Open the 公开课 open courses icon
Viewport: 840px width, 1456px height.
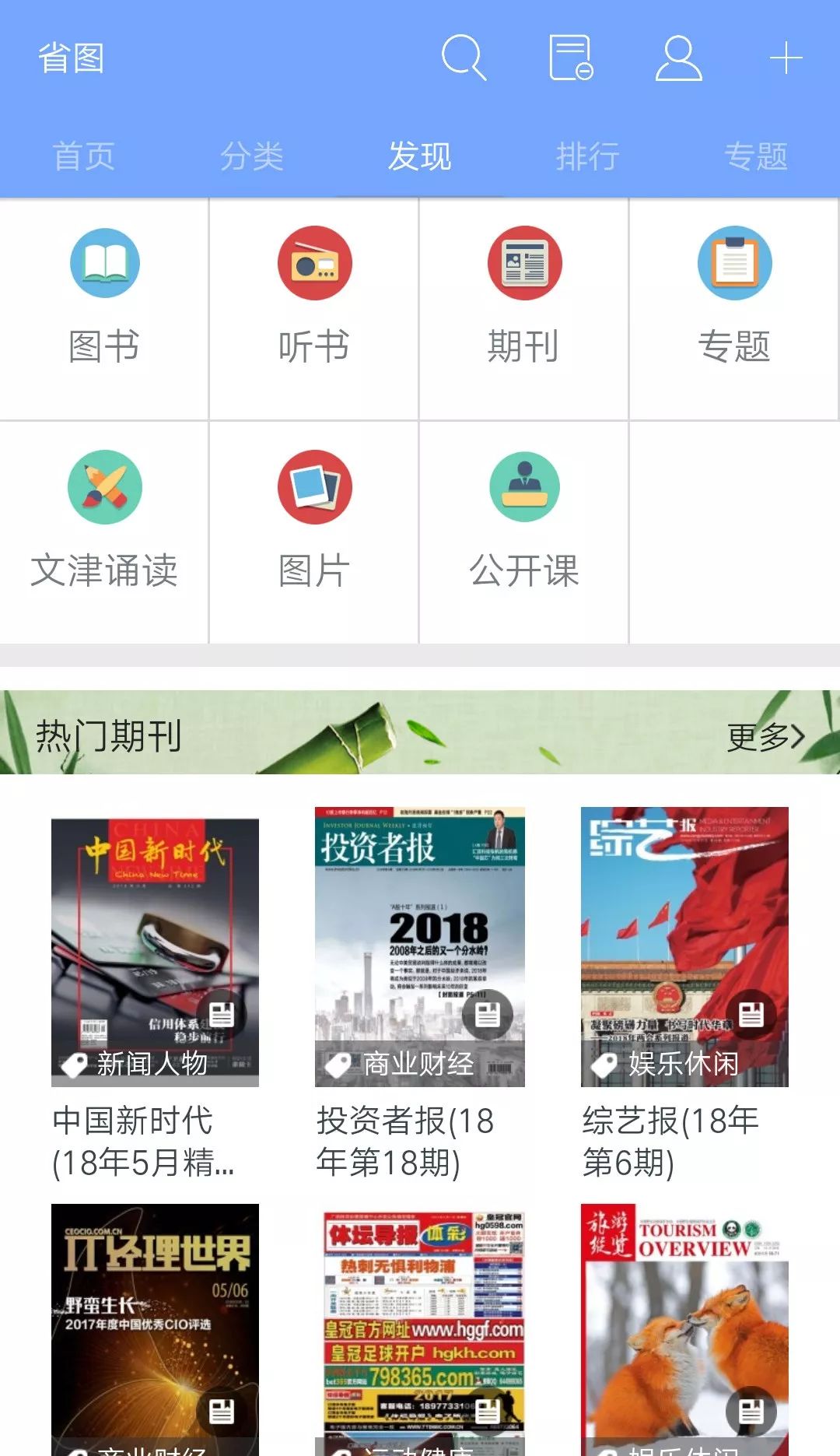pos(523,486)
